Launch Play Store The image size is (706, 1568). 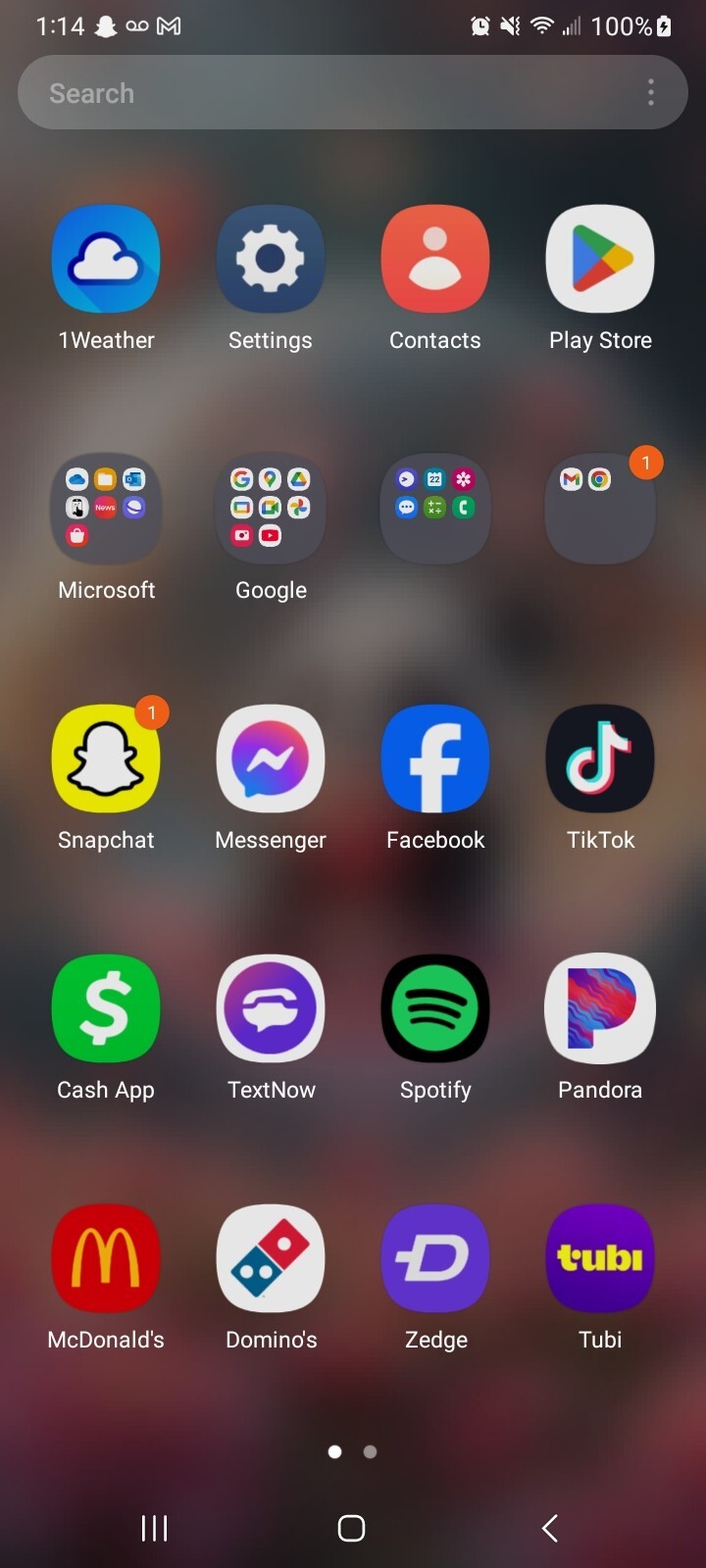(x=600, y=259)
